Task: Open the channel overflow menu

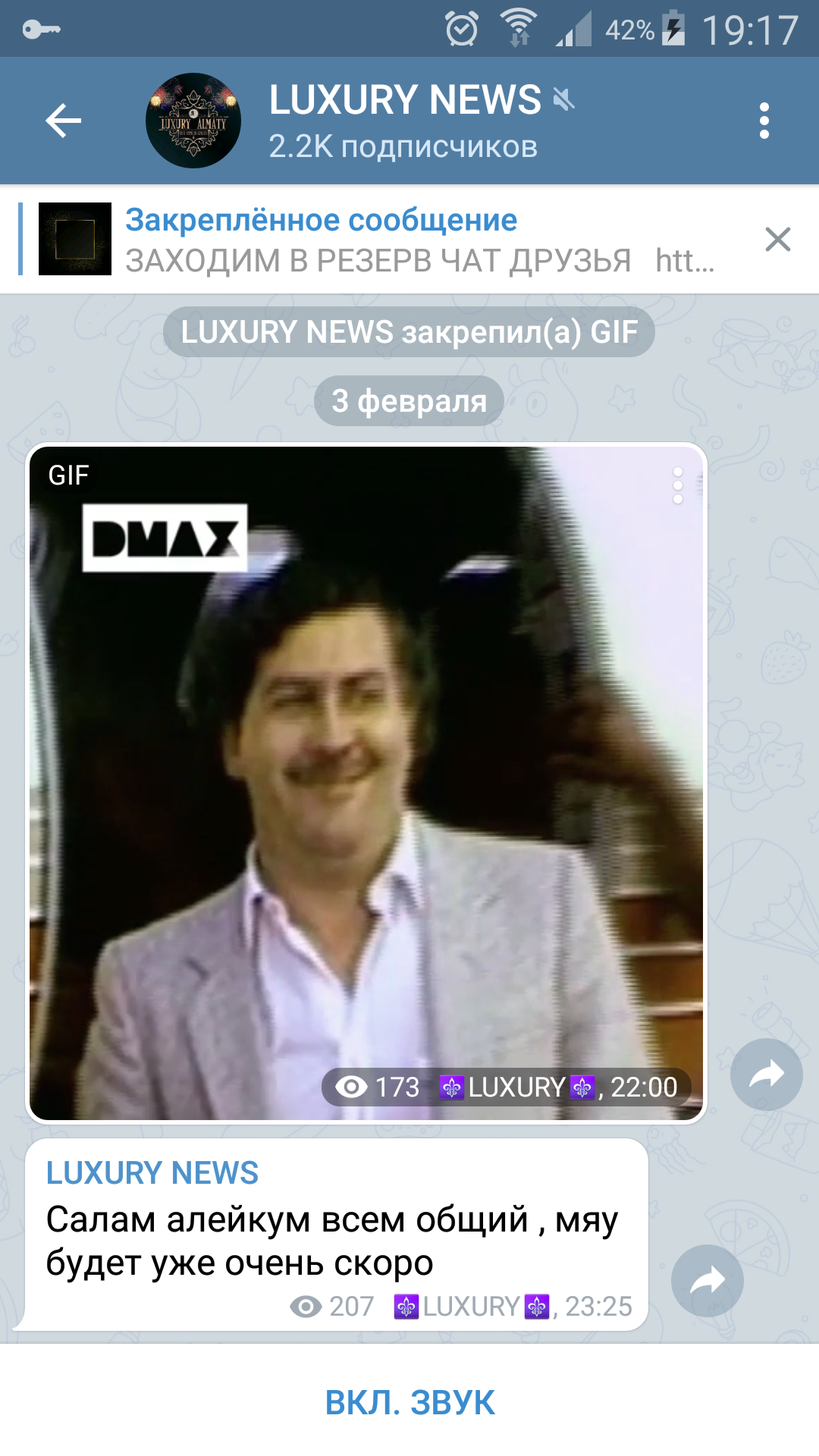Action: click(x=764, y=121)
